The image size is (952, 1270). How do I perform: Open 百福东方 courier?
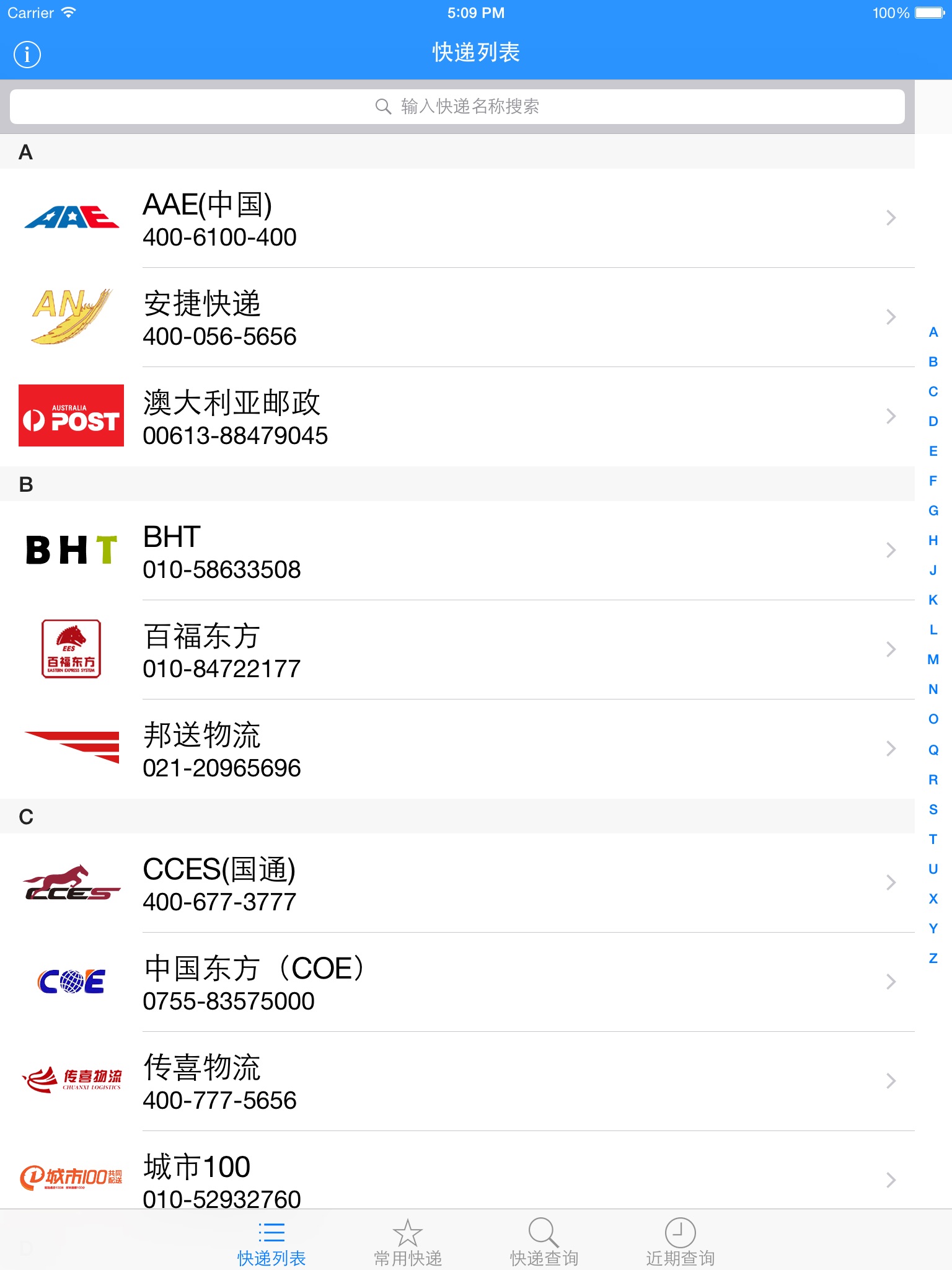(457, 650)
